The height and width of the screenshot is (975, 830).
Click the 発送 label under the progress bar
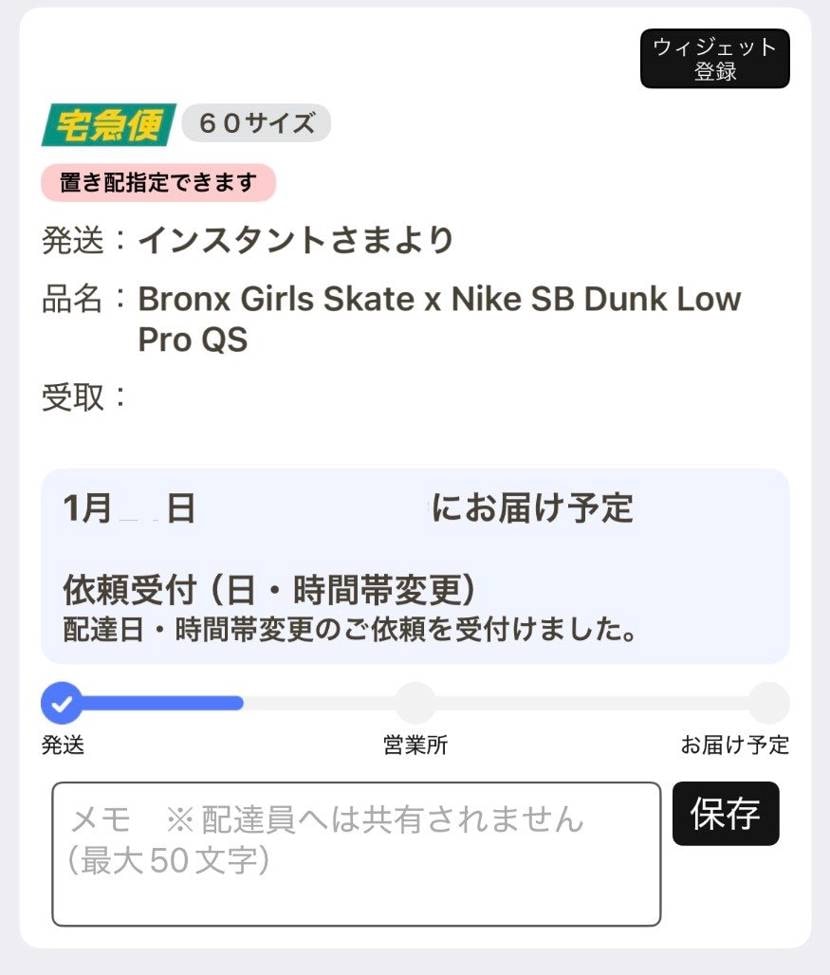tap(63, 745)
